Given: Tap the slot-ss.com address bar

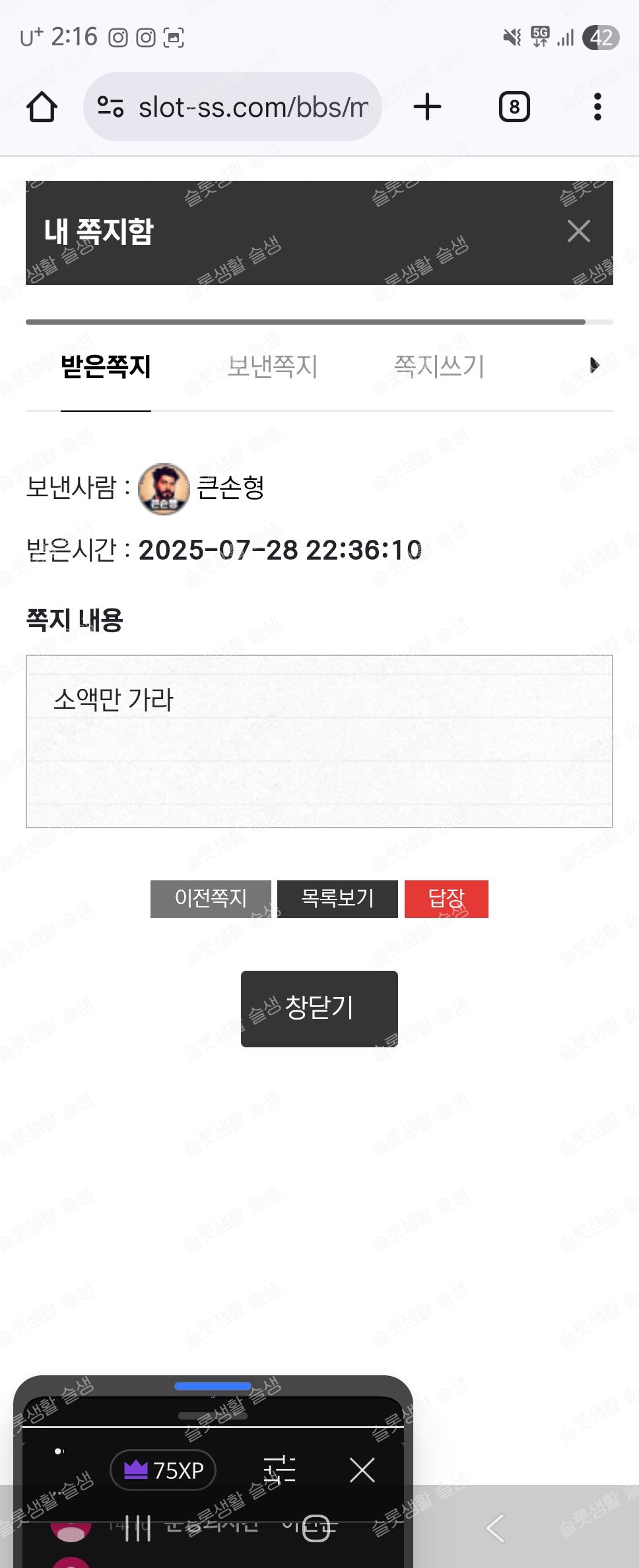Looking at the screenshot, I should pyautogui.click(x=232, y=107).
